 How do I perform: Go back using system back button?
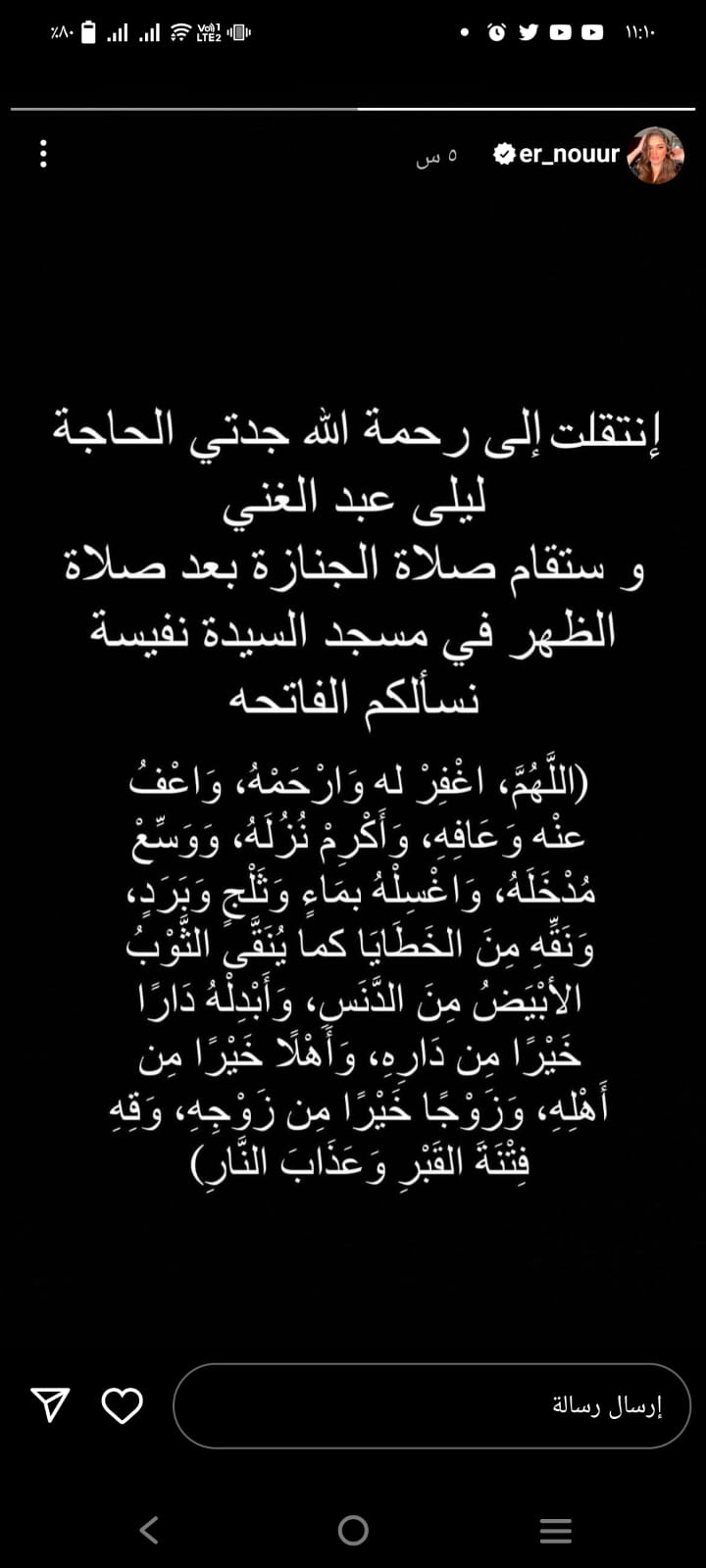tap(149, 1530)
